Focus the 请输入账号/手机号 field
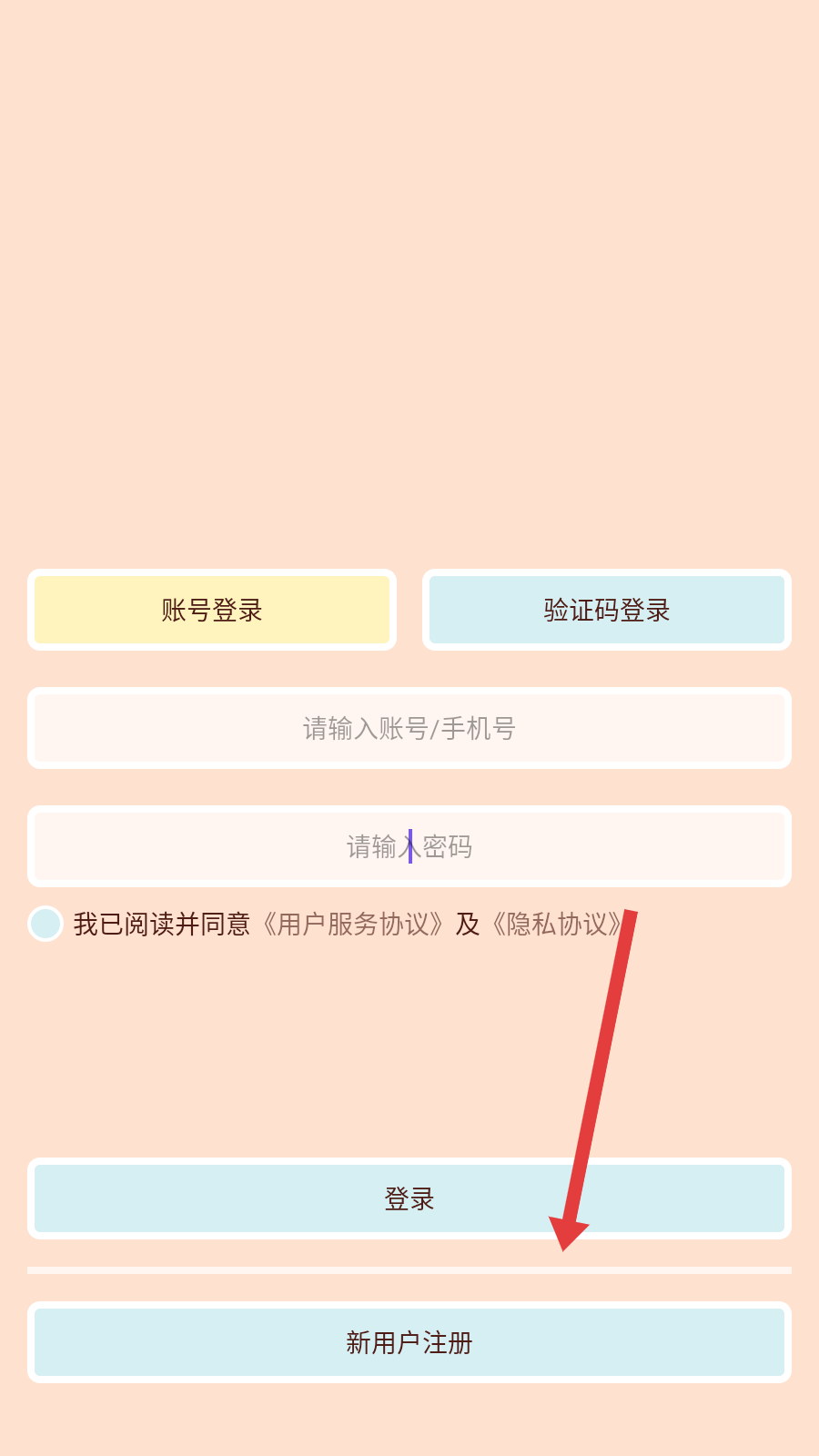819x1456 pixels. 409,728
